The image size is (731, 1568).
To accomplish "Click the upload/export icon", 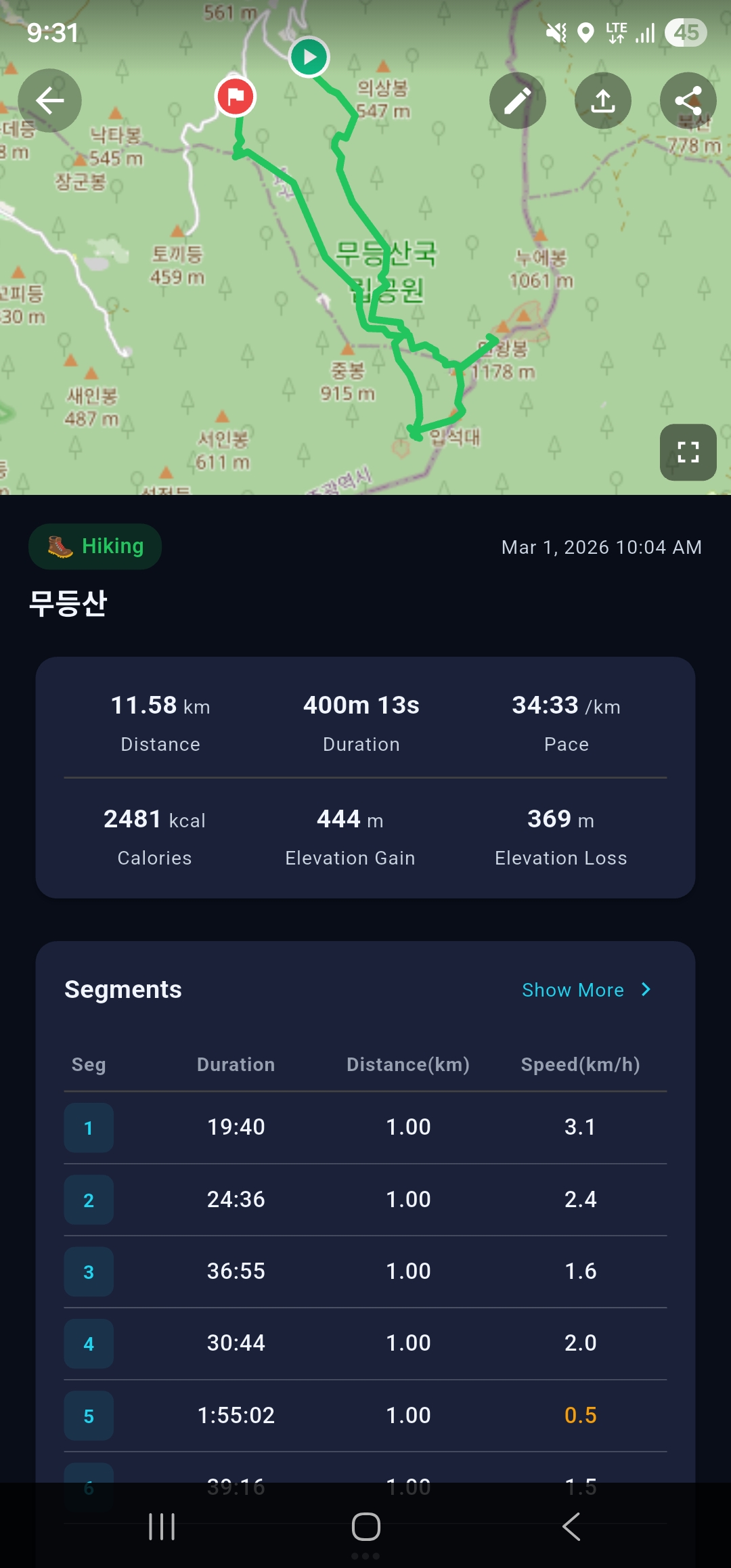I will point(602,100).
